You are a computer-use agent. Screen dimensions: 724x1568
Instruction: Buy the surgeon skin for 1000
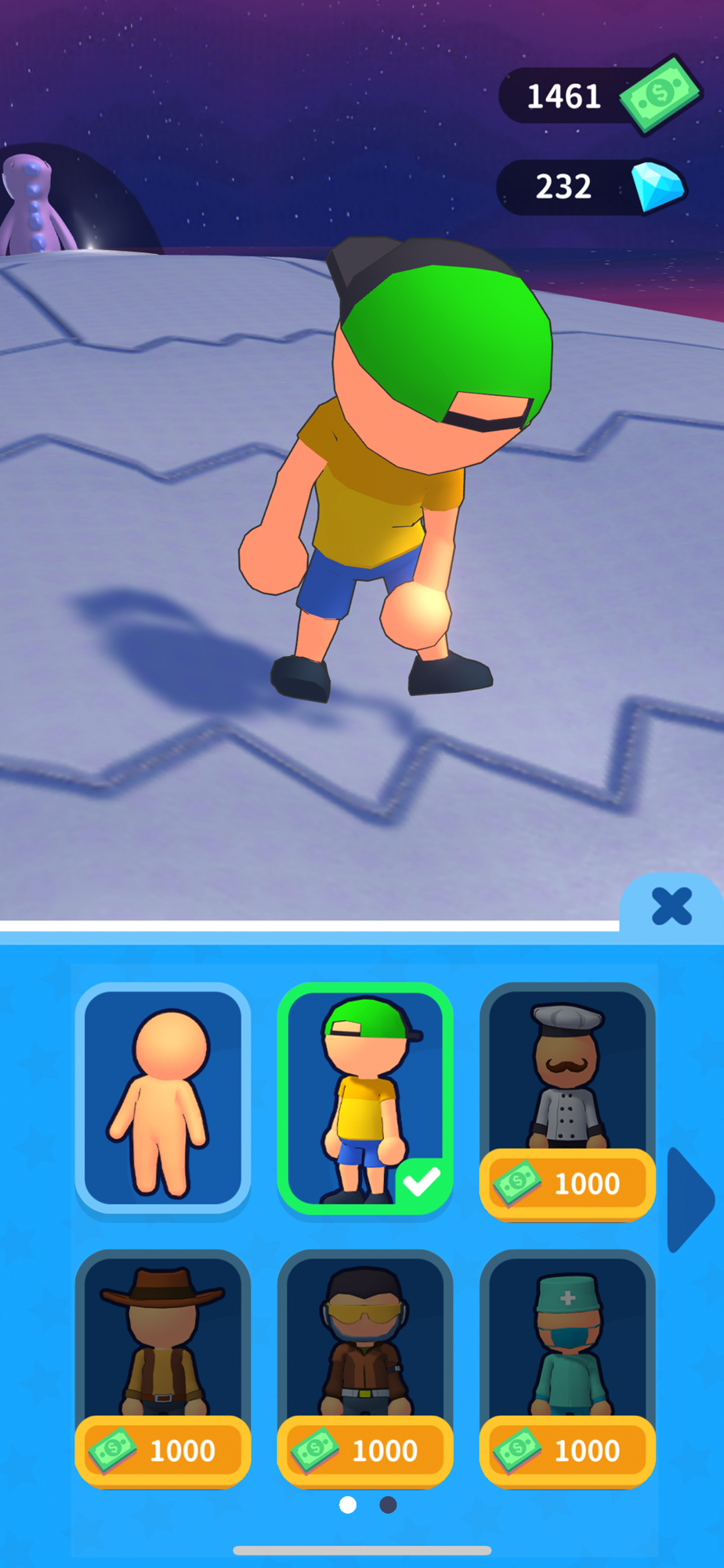(567, 1451)
